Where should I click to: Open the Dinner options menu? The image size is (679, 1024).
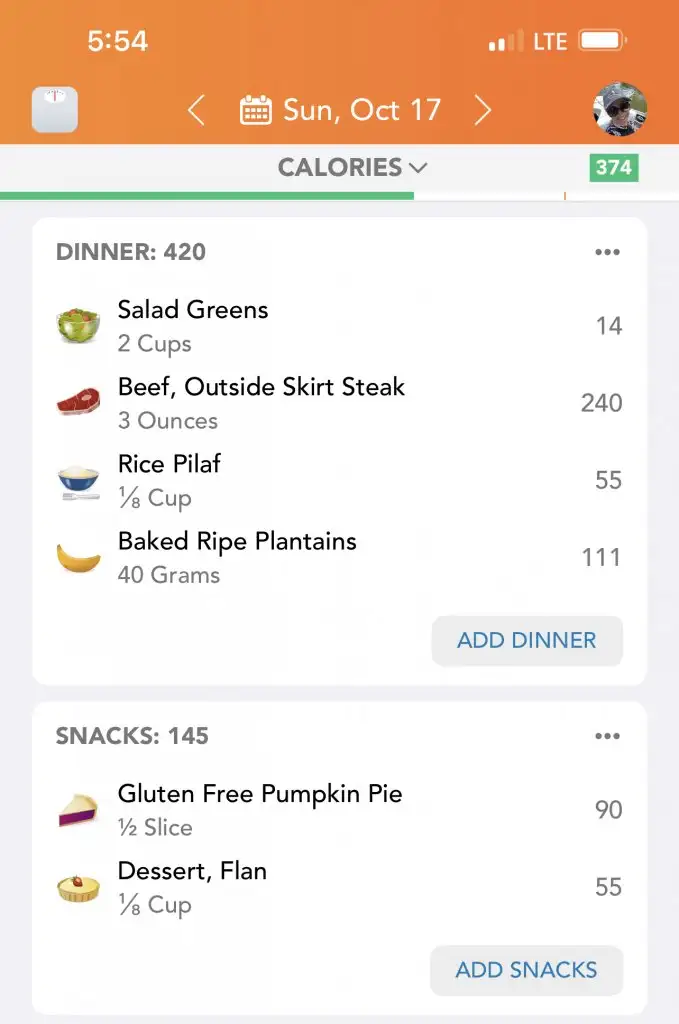607,252
